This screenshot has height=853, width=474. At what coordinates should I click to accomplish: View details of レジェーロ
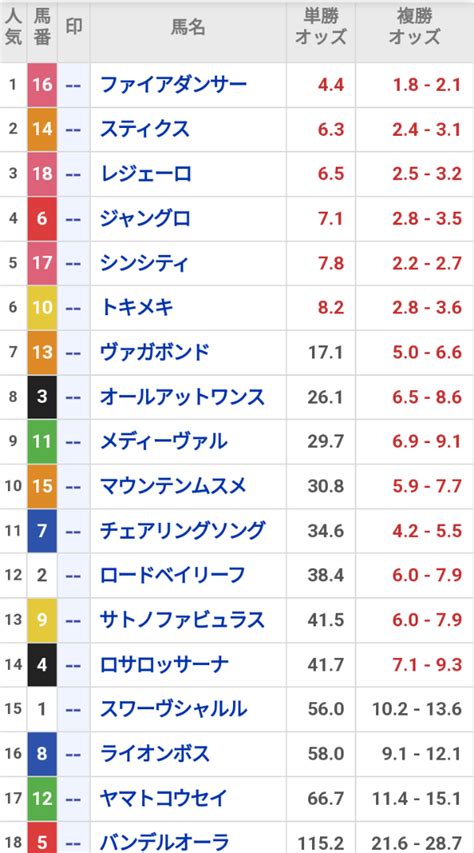tap(146, 174)
